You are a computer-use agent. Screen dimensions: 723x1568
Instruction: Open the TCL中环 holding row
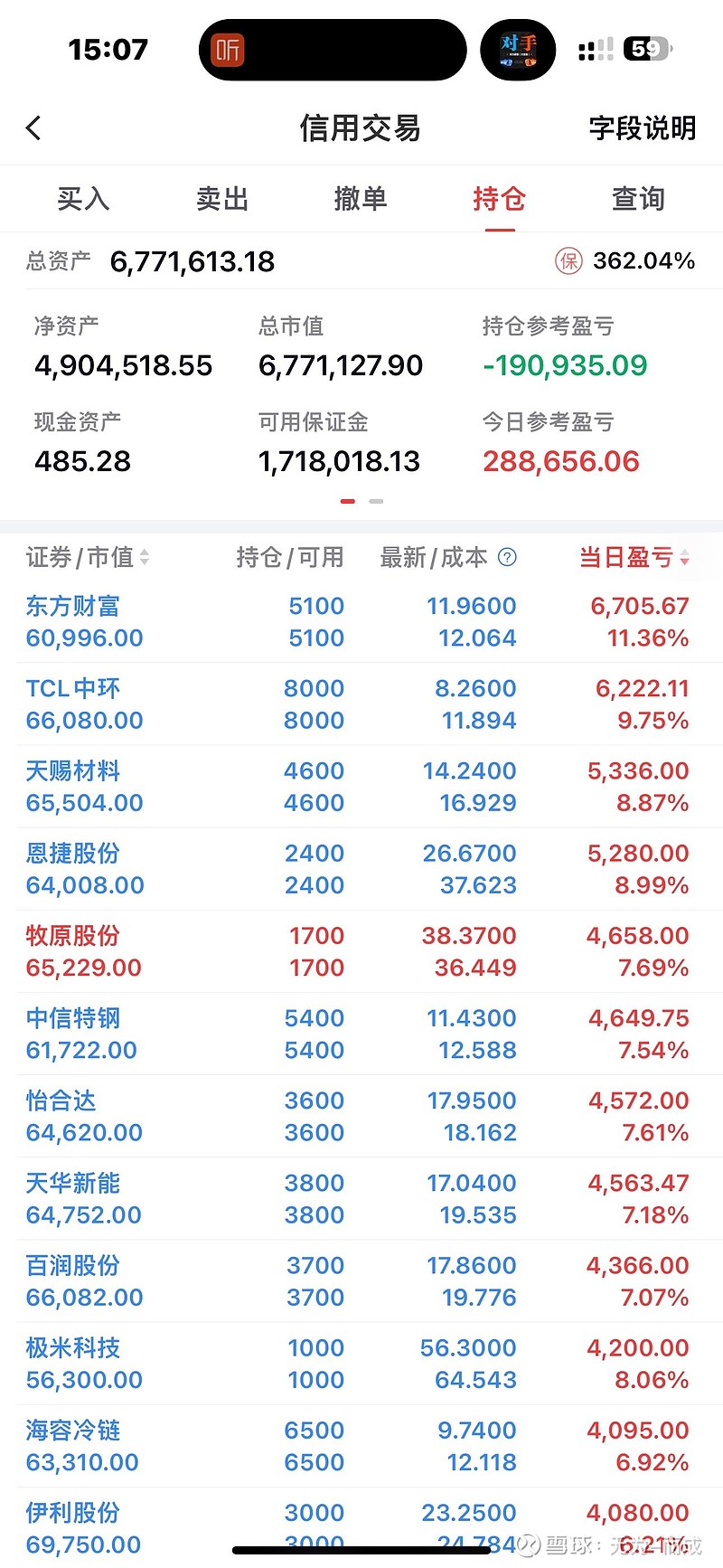pyautogui.click(x=361, y=704)
